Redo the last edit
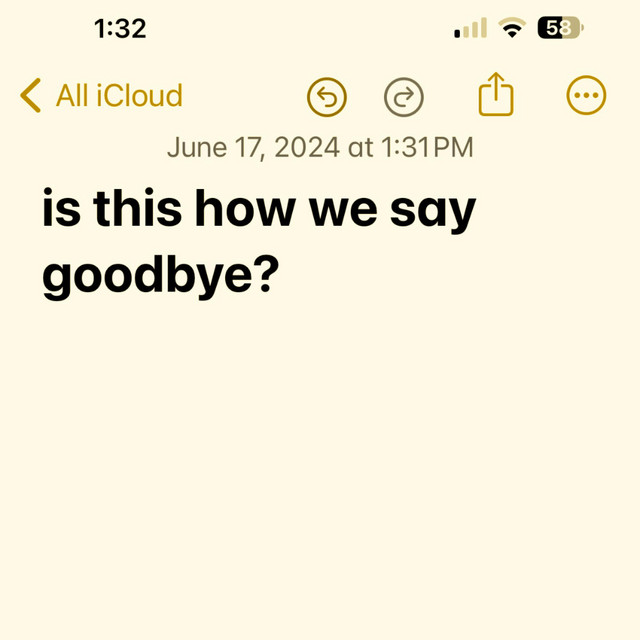 [x=404, y=97]
